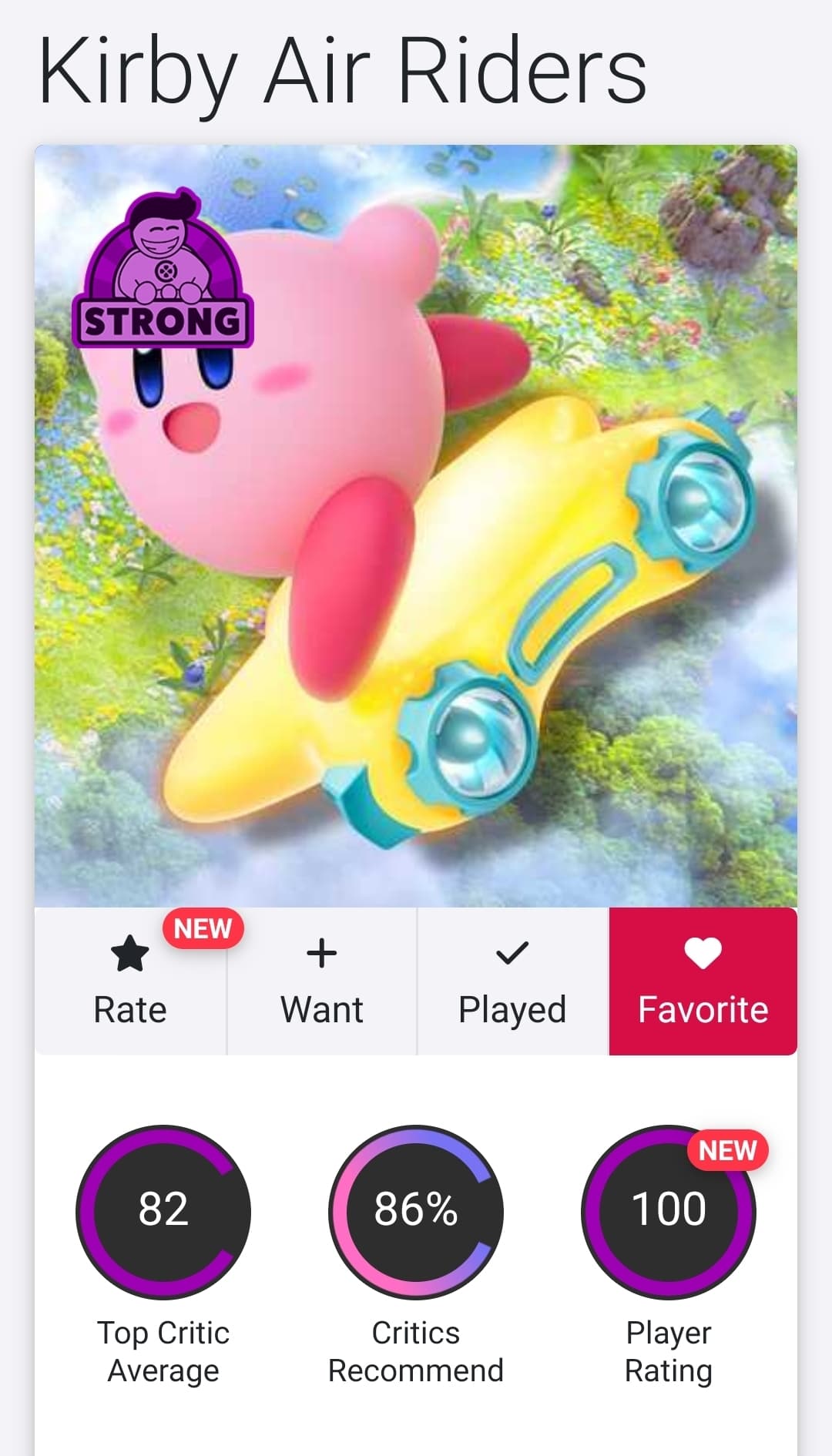832x1456 pixels.
Task: Add game to Want list
Action: (321, 981)
